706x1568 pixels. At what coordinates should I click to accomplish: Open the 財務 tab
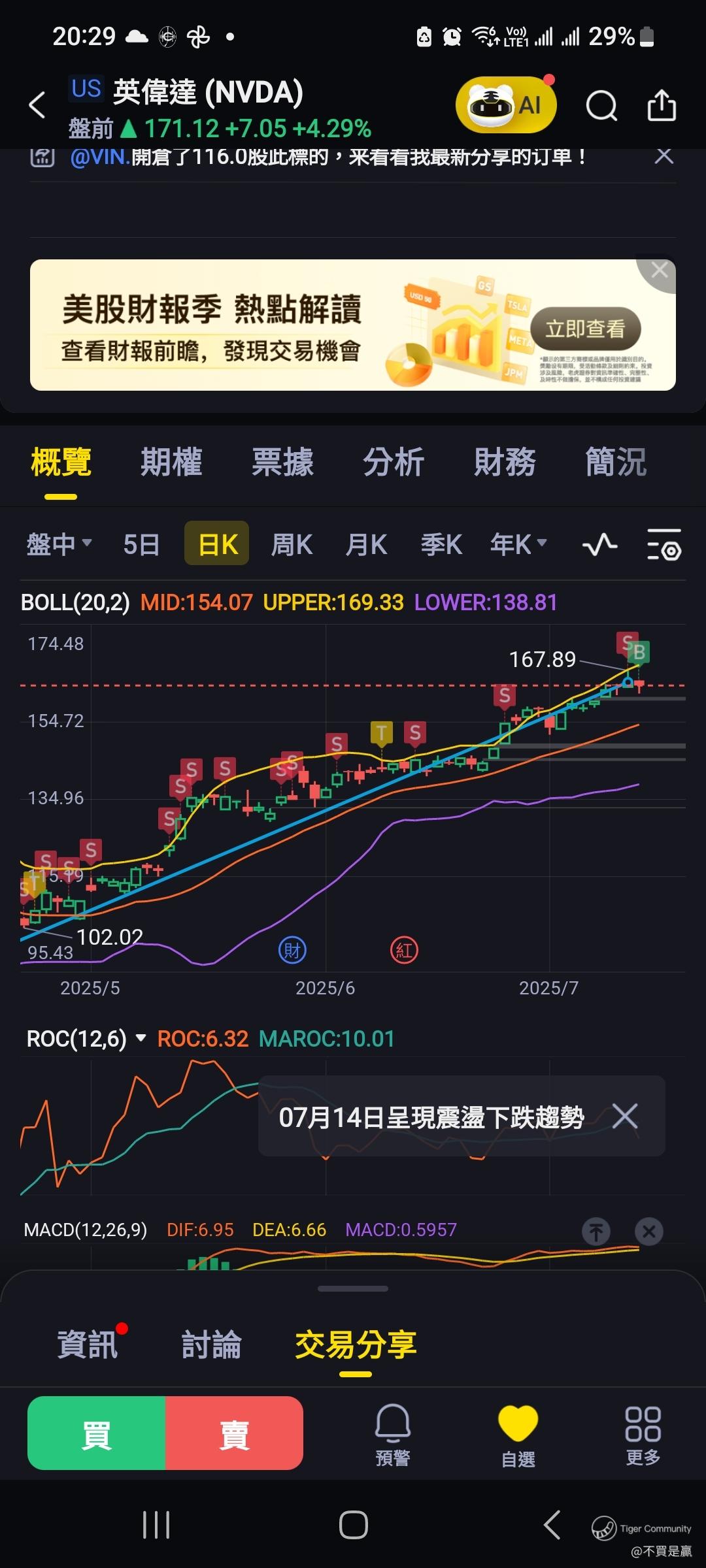click(x=505, y=463)
